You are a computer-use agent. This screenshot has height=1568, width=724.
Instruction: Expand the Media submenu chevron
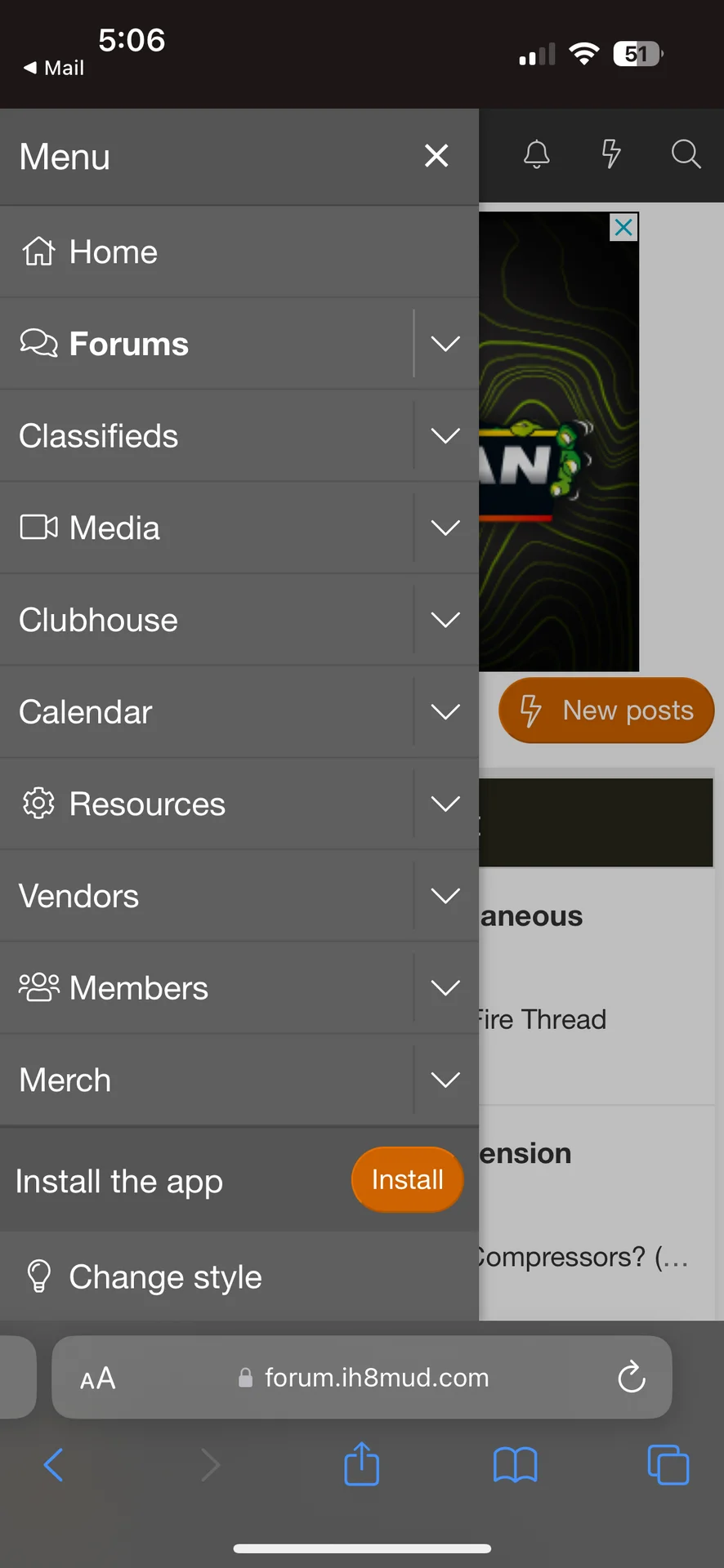(445, 528)
